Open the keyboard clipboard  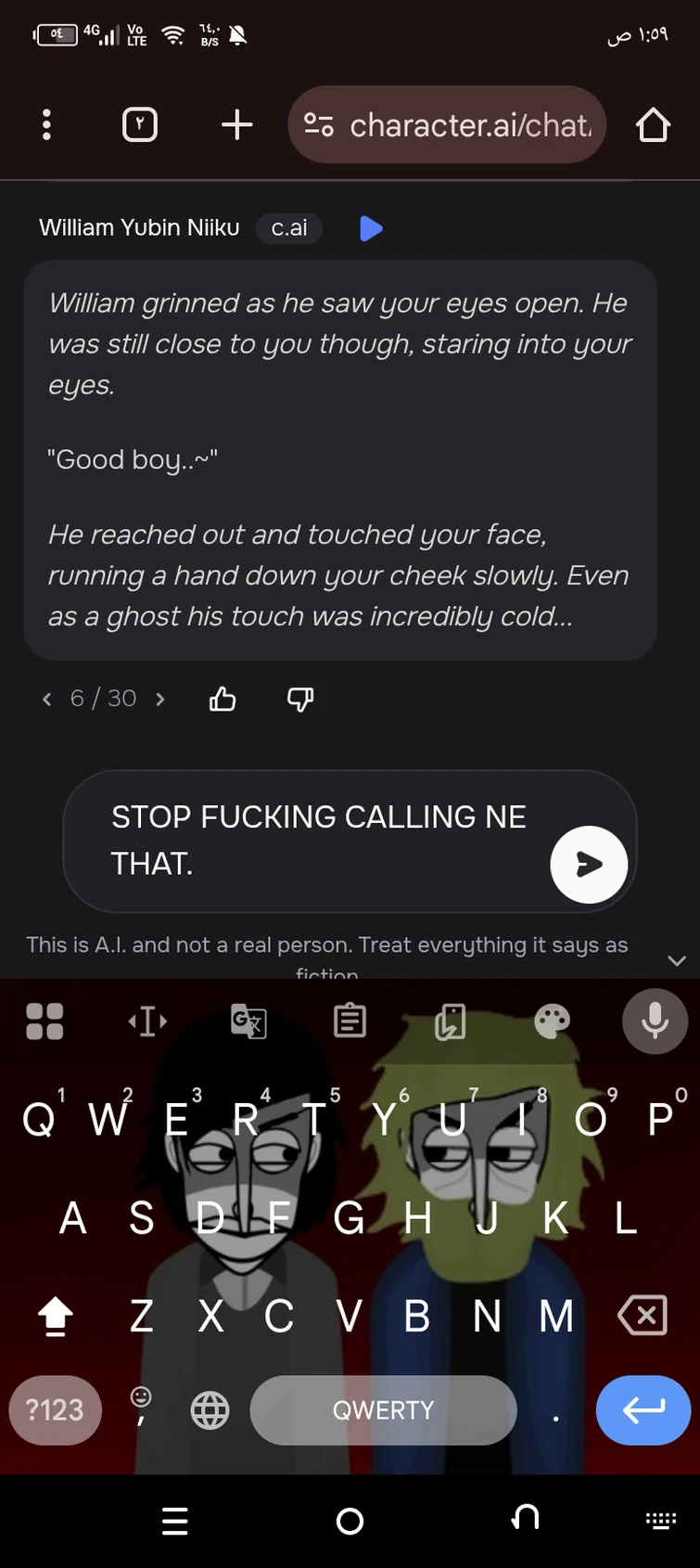350,1021
